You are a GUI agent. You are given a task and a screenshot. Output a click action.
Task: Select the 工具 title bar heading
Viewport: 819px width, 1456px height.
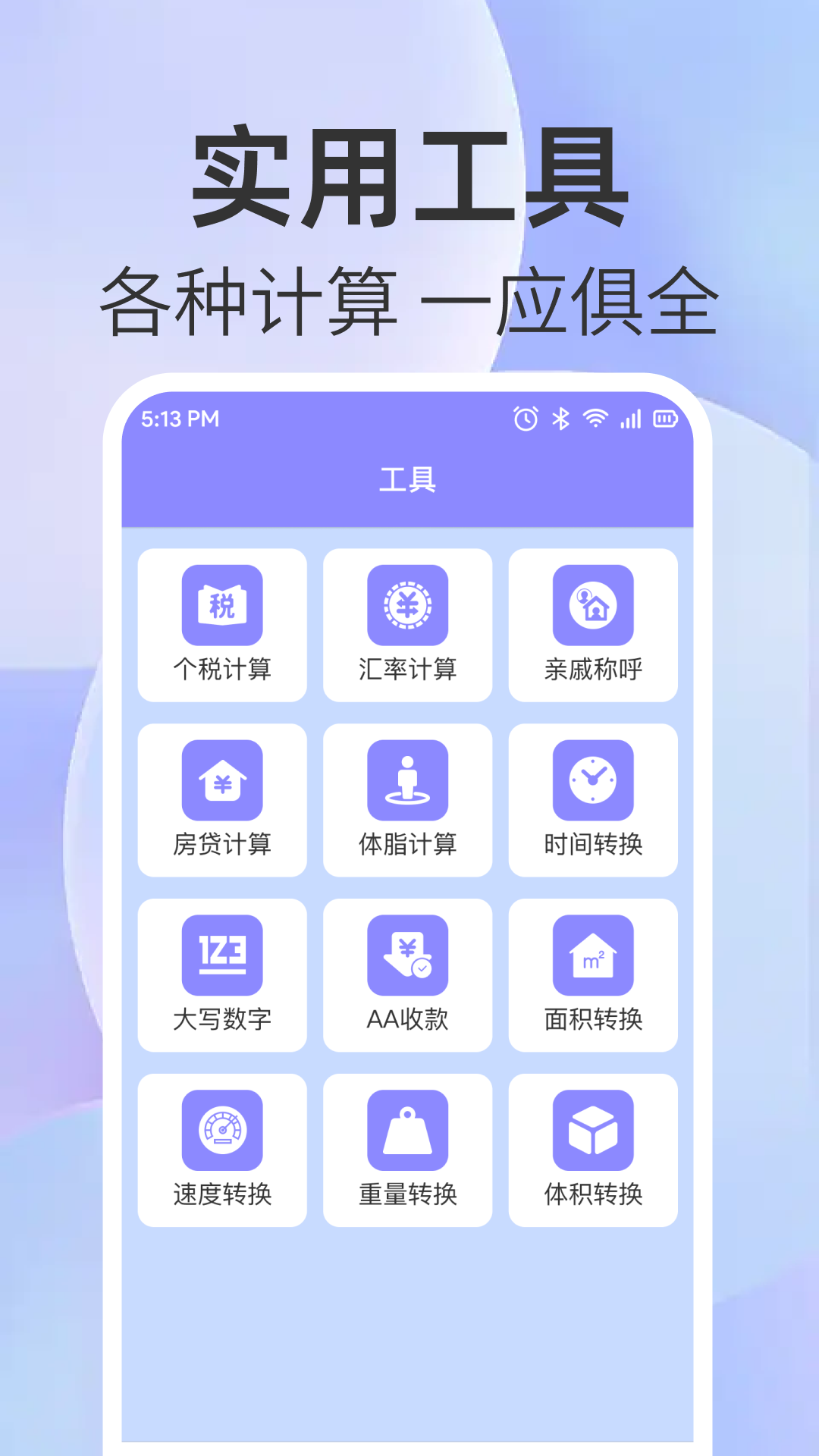(x=408, y=480)
